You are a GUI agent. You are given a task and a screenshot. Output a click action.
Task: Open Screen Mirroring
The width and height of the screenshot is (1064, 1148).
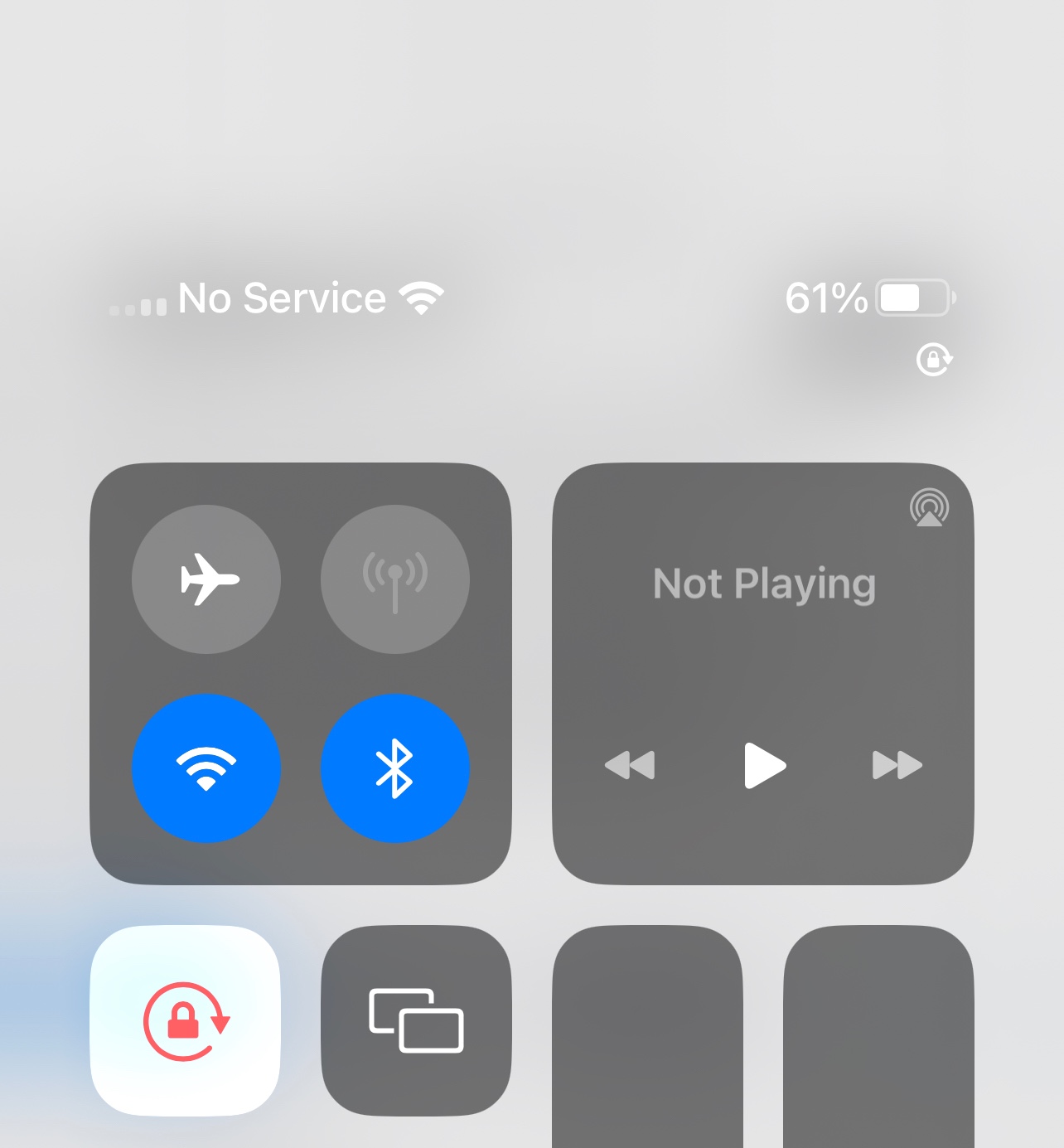417,1021
